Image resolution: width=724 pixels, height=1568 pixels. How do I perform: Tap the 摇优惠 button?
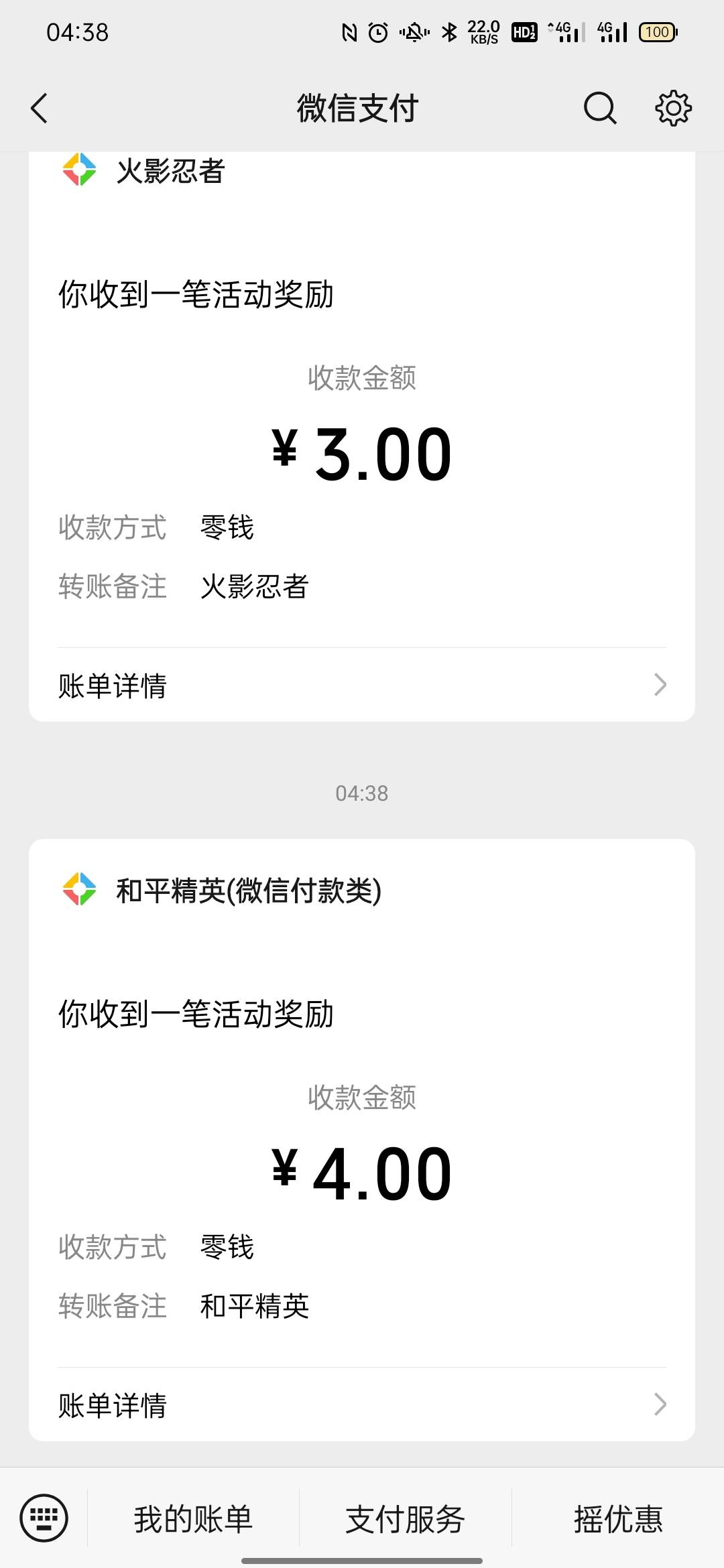tap(617, 1519)
